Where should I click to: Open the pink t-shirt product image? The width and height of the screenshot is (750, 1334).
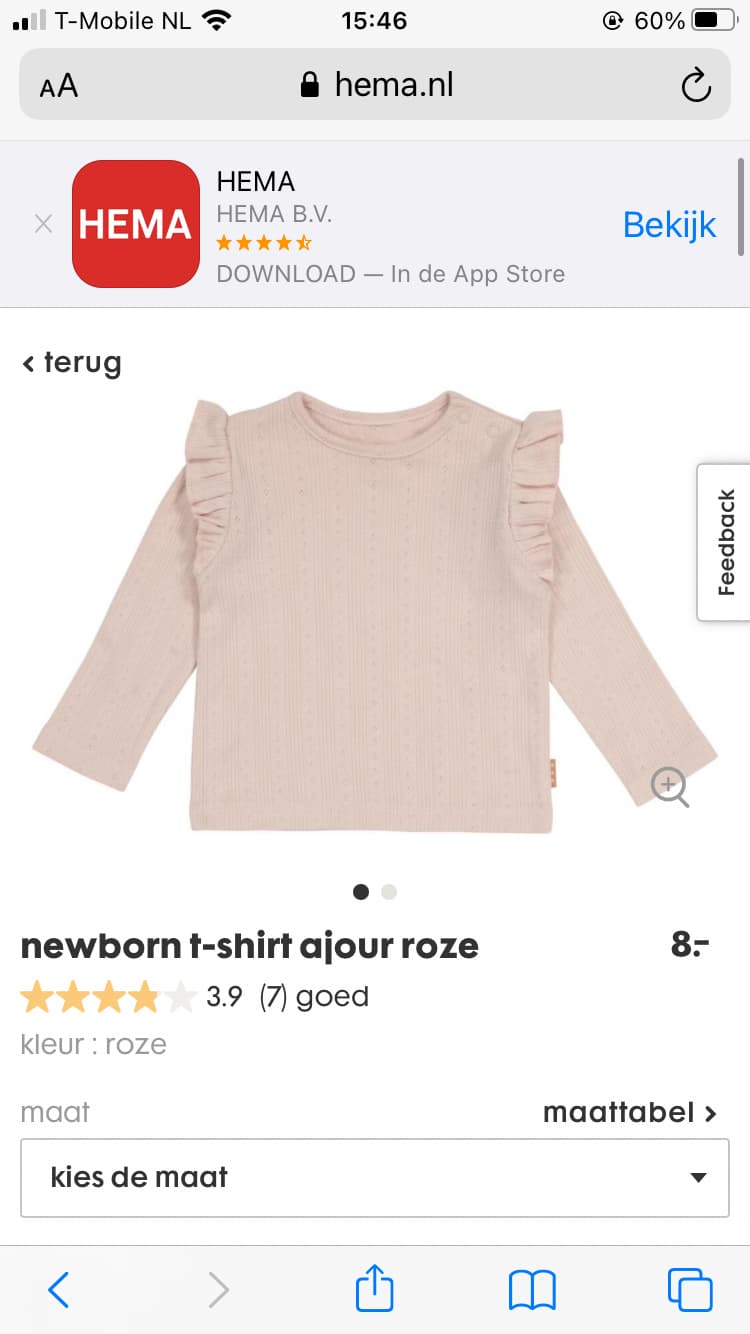[x=375, y=610]
